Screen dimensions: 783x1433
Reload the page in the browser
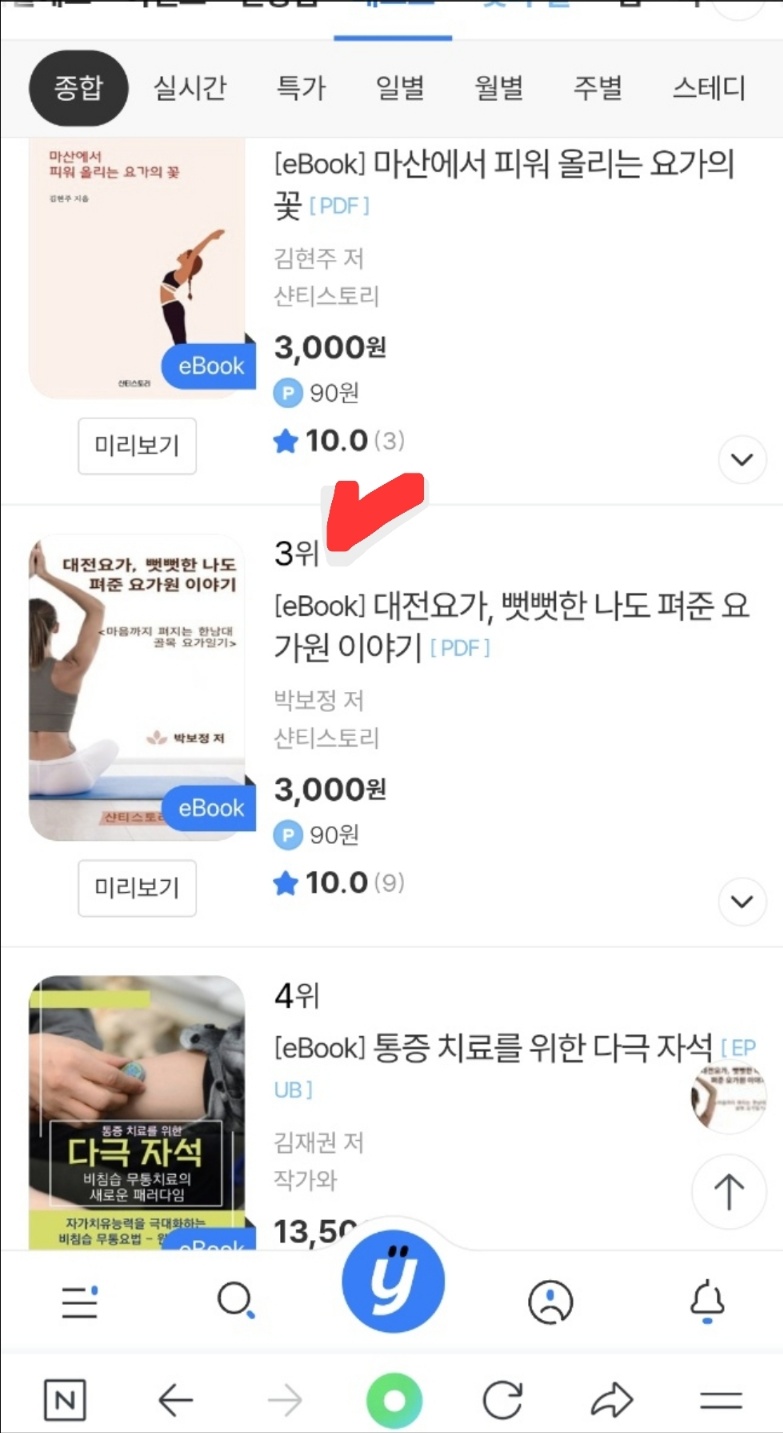coord(502,1401)
